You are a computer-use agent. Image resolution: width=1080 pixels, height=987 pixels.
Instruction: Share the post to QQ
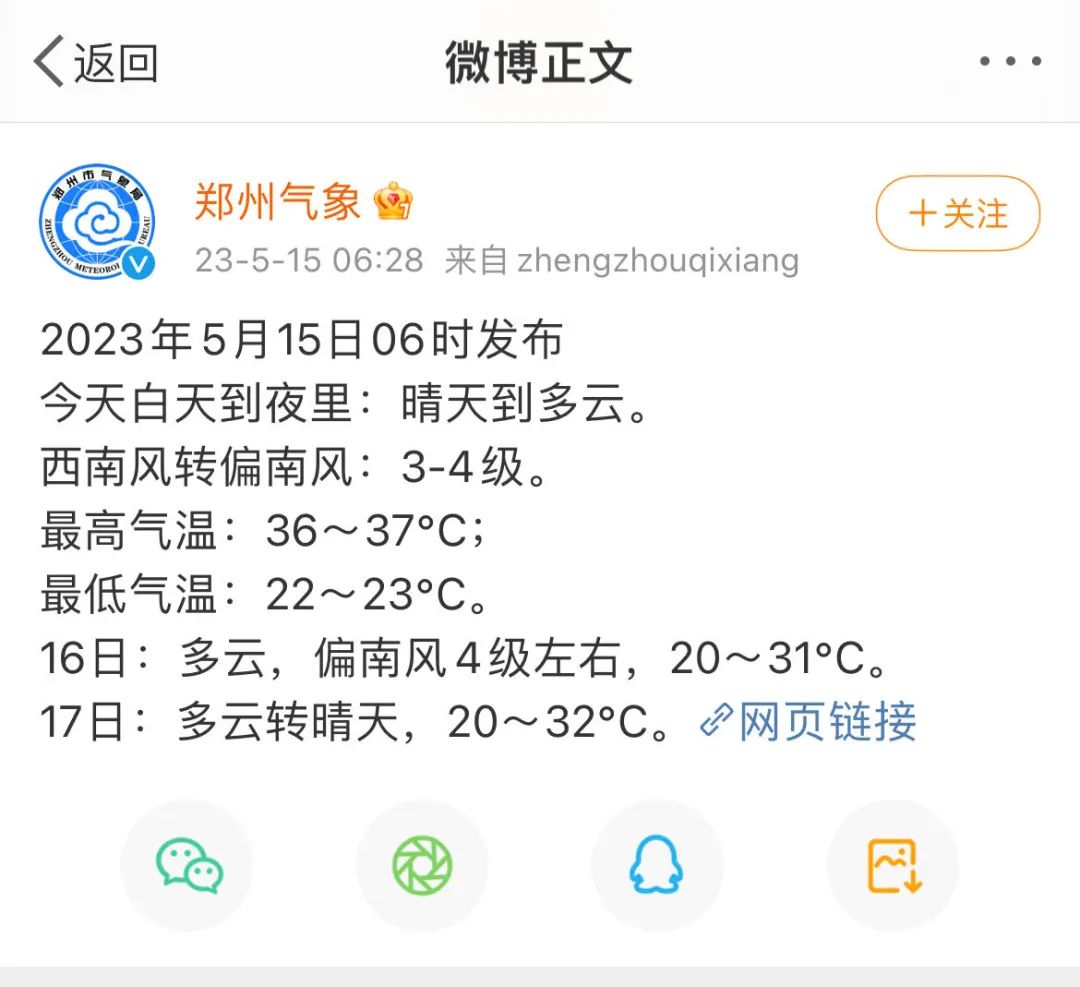[x=656, y=865]
